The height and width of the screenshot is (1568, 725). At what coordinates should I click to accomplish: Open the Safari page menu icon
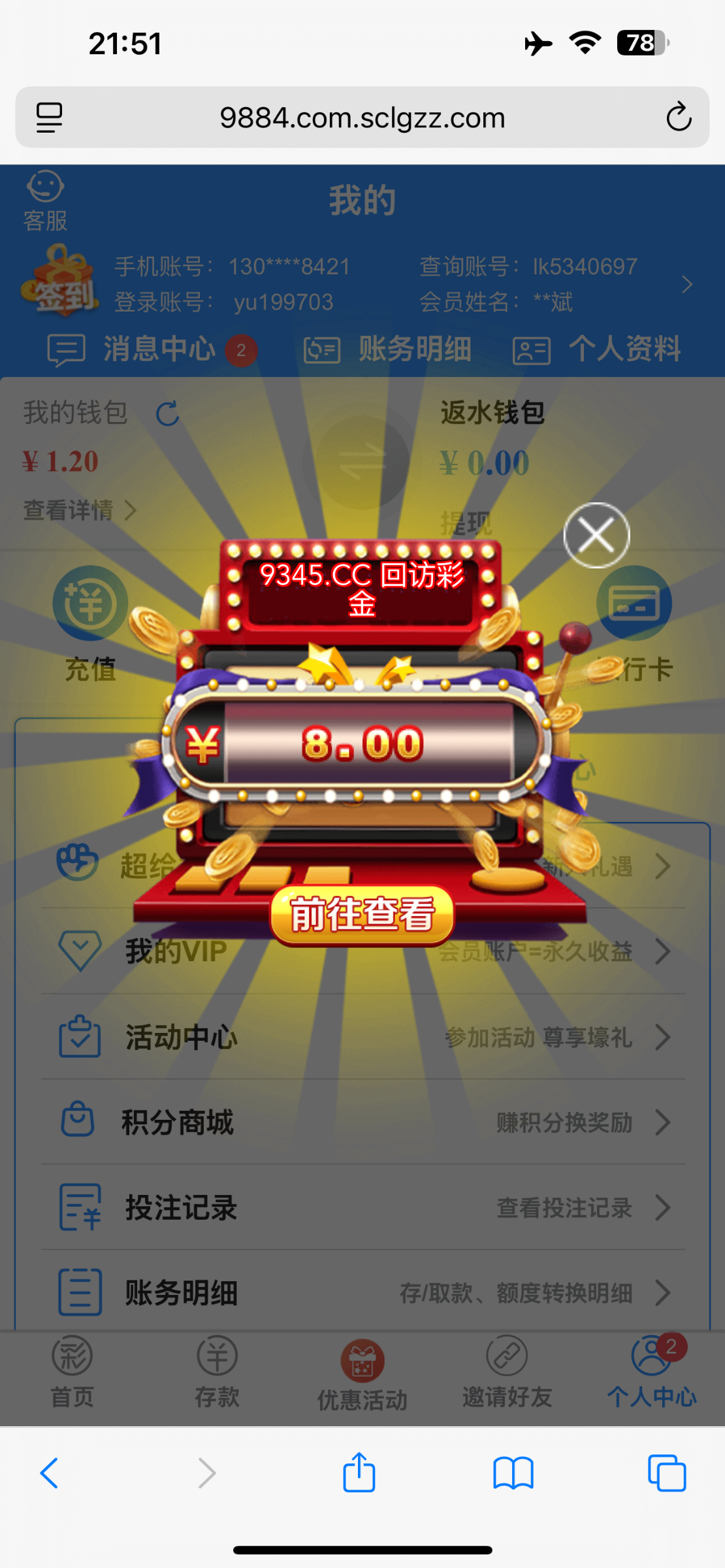click(49, 118)
